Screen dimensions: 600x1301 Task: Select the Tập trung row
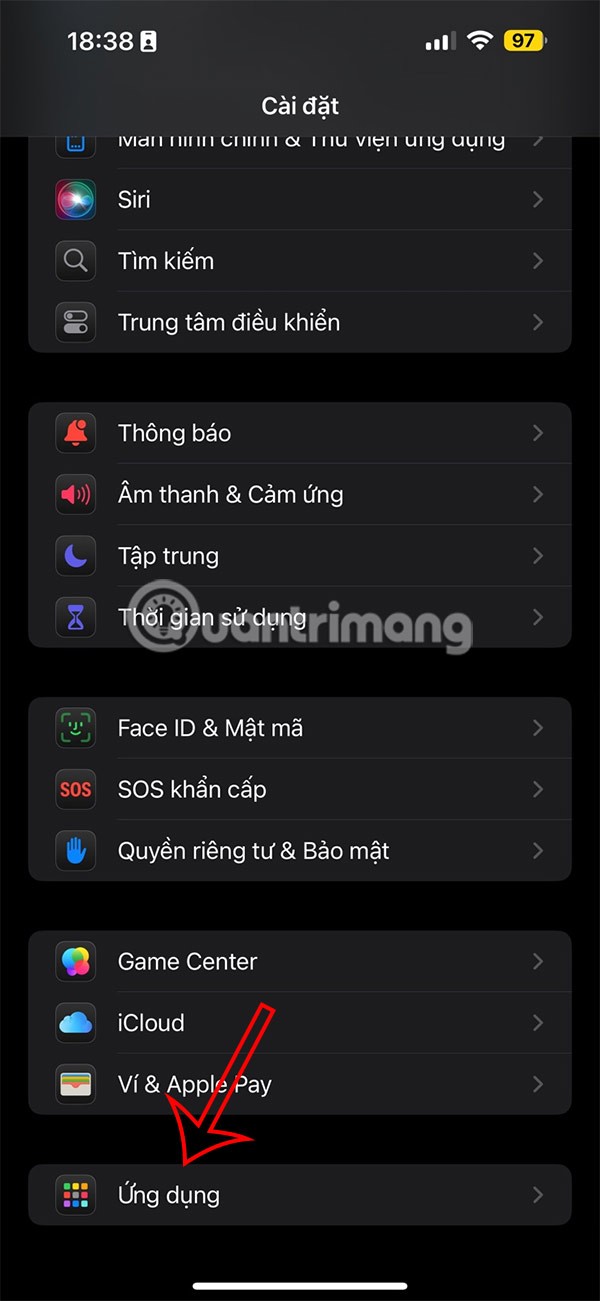click(300, 556)
